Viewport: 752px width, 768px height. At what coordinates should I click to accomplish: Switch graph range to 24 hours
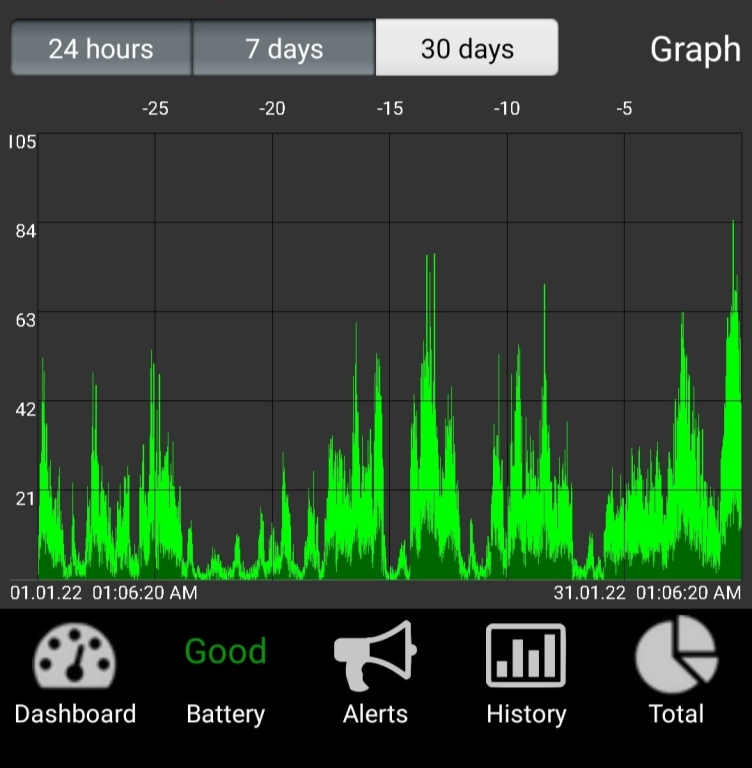pyautogui.click(x=101, y=48)
